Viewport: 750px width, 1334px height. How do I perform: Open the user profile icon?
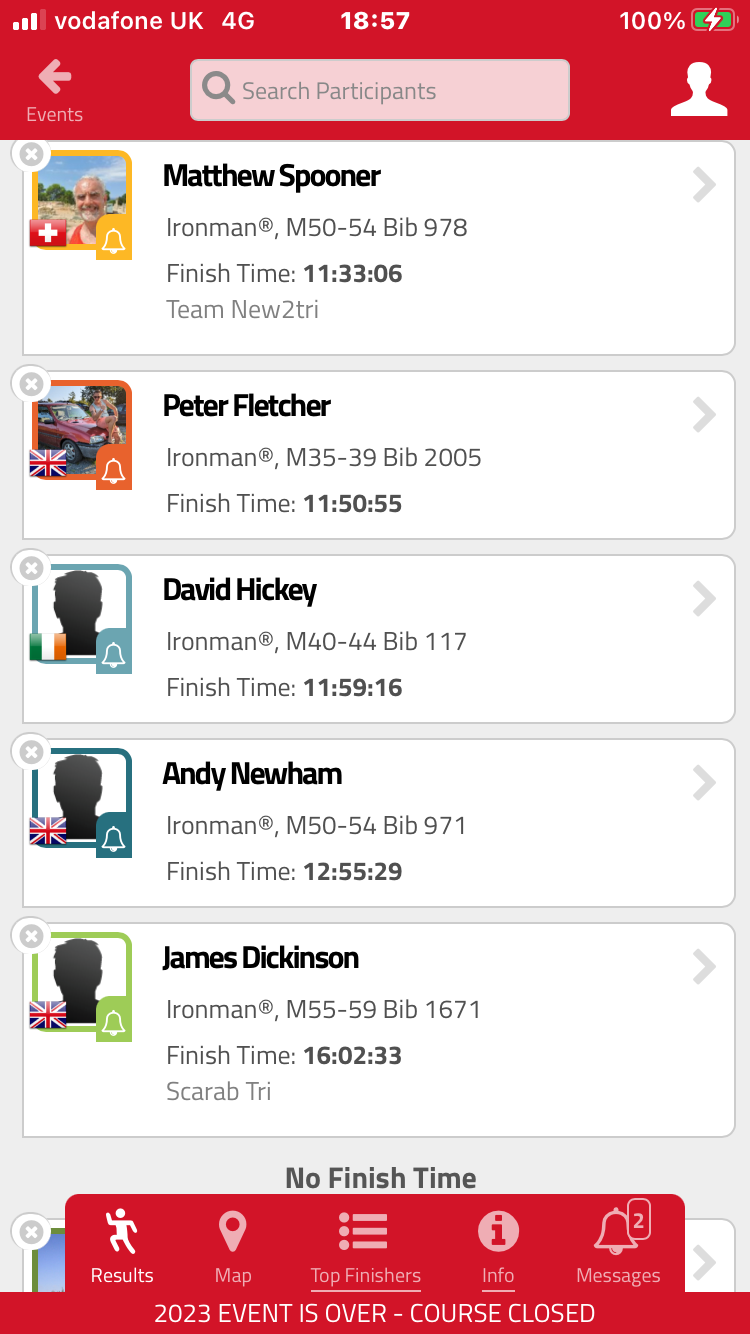[x=698, y=90]
